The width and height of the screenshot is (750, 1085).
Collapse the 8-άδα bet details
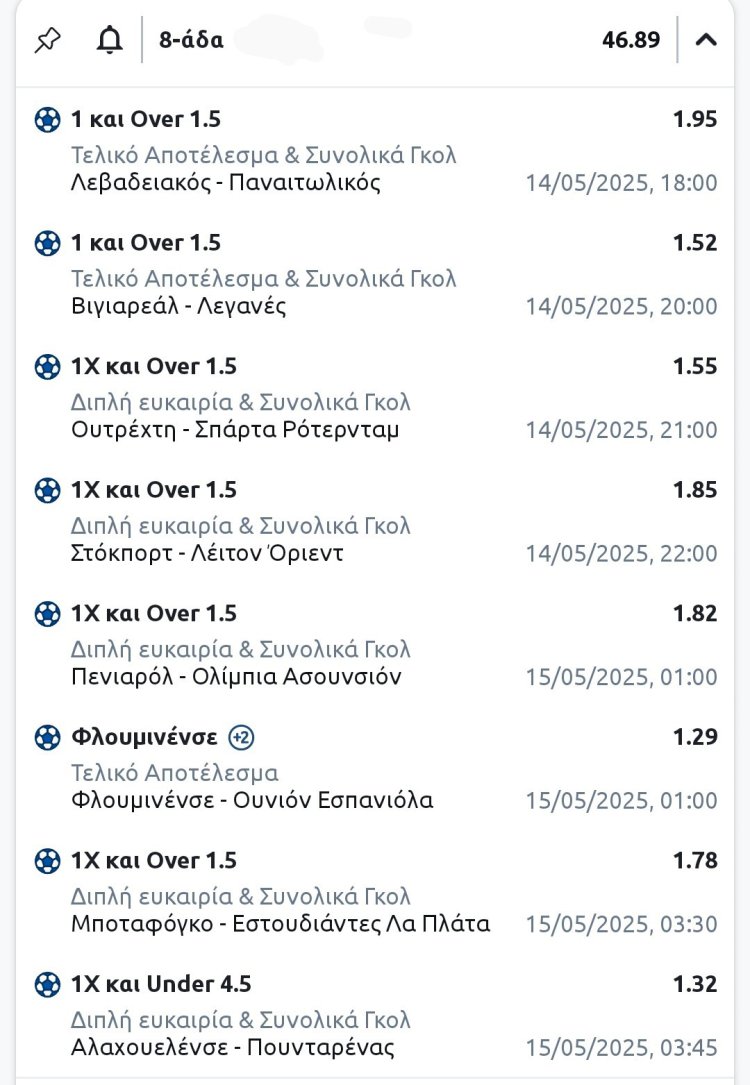click(706, 40)
